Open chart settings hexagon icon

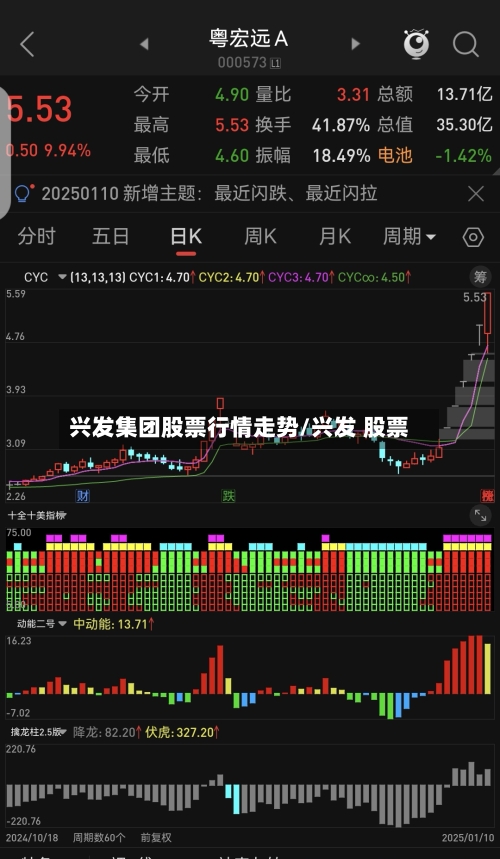[x=473, y=237]
